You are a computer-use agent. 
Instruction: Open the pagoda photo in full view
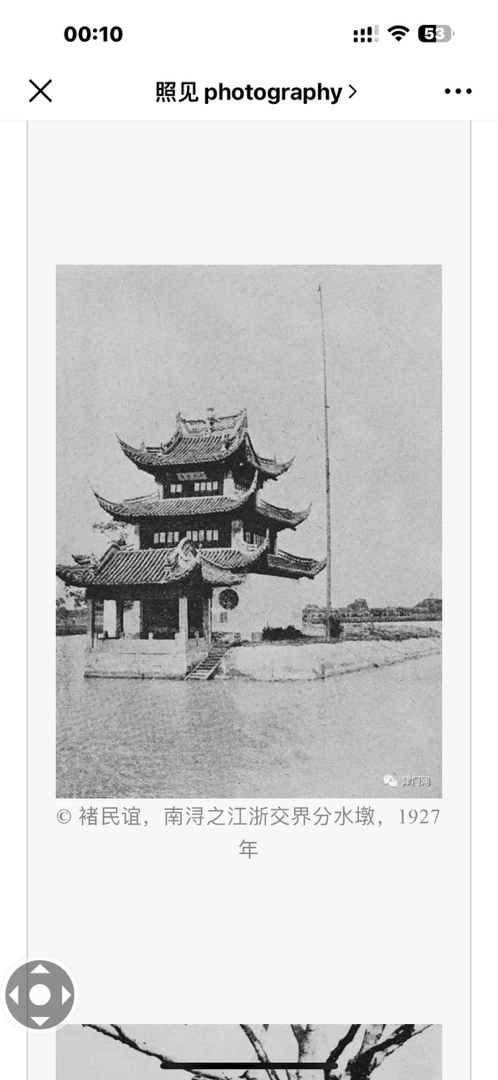[249, 531]
